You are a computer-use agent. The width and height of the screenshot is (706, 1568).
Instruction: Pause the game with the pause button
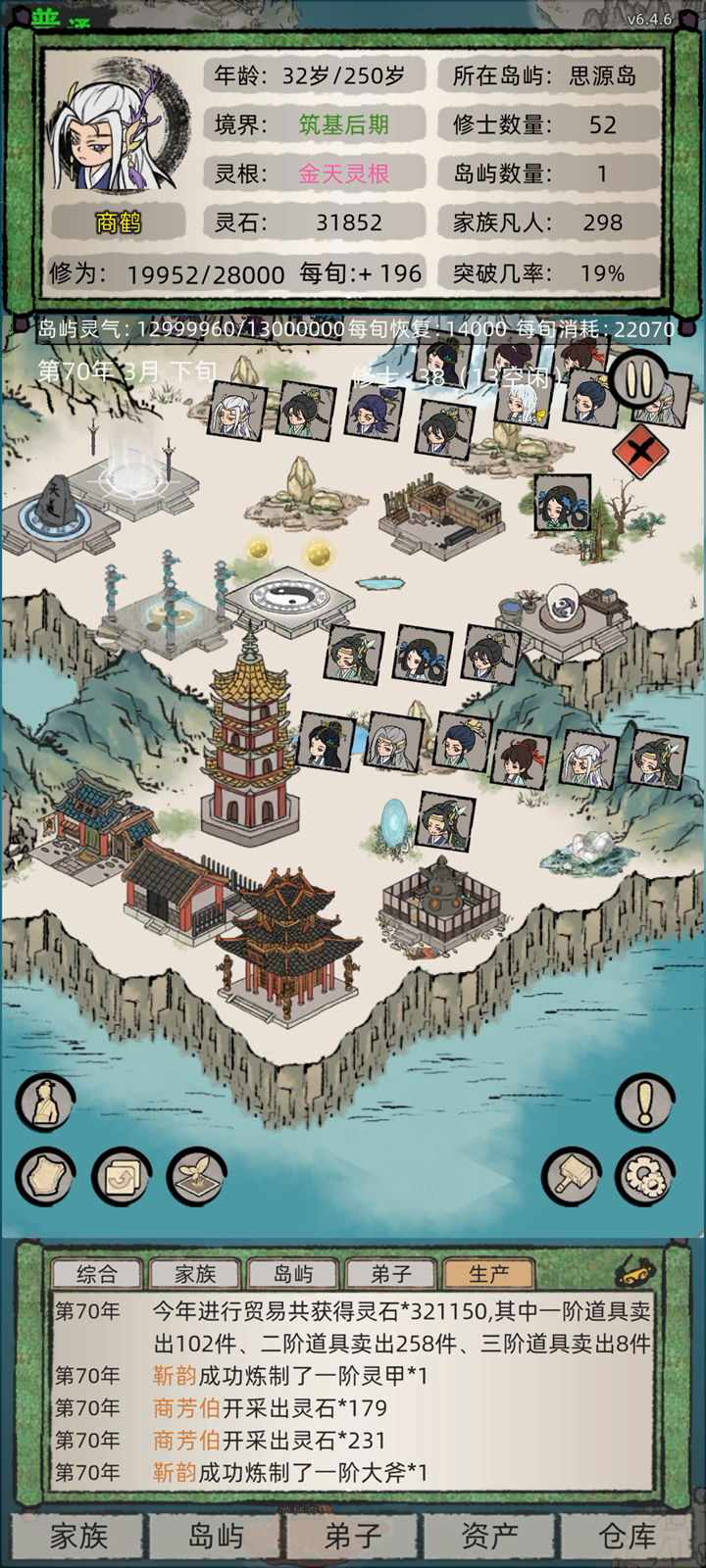[641, 377]
